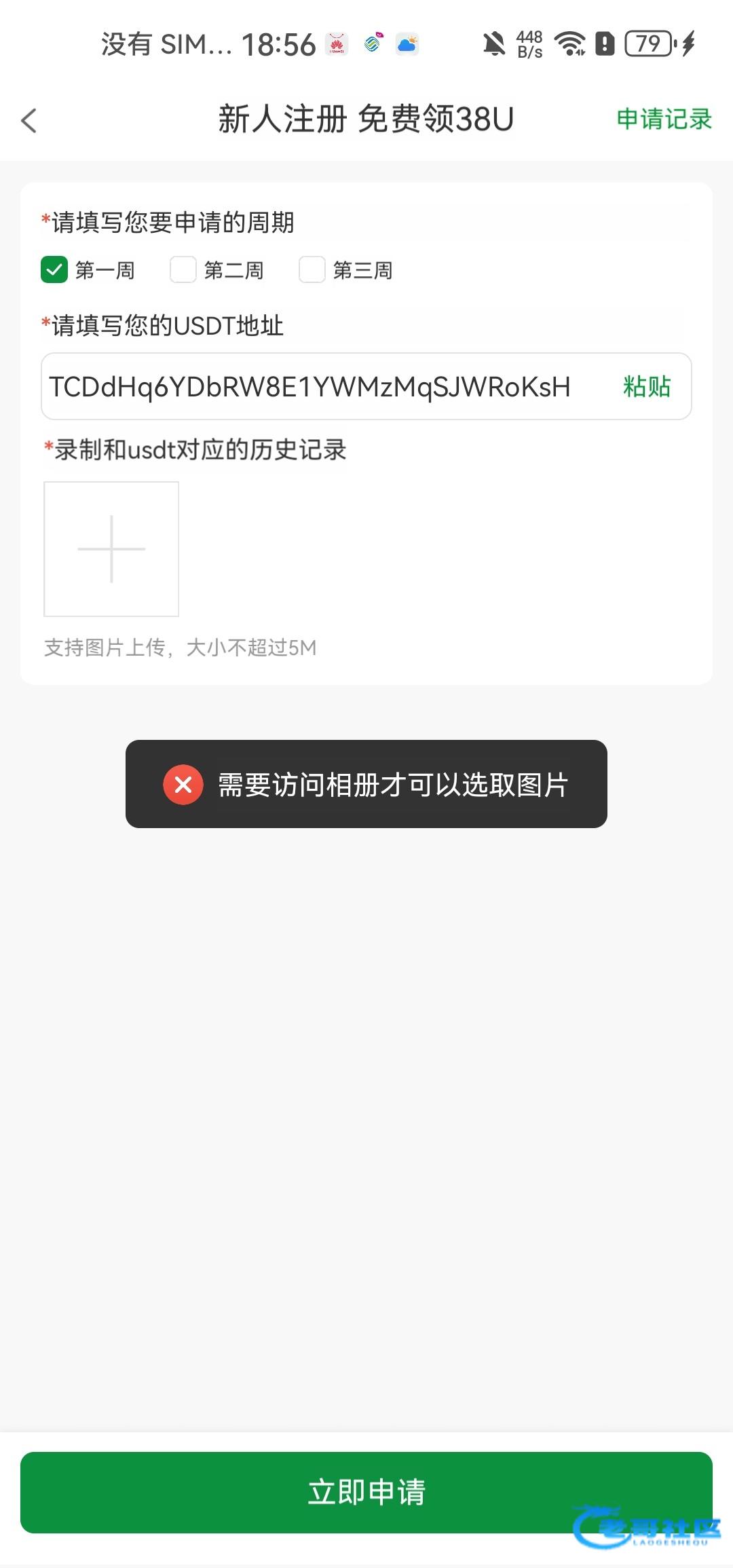Add an image with the plus box

pos(111,549)
